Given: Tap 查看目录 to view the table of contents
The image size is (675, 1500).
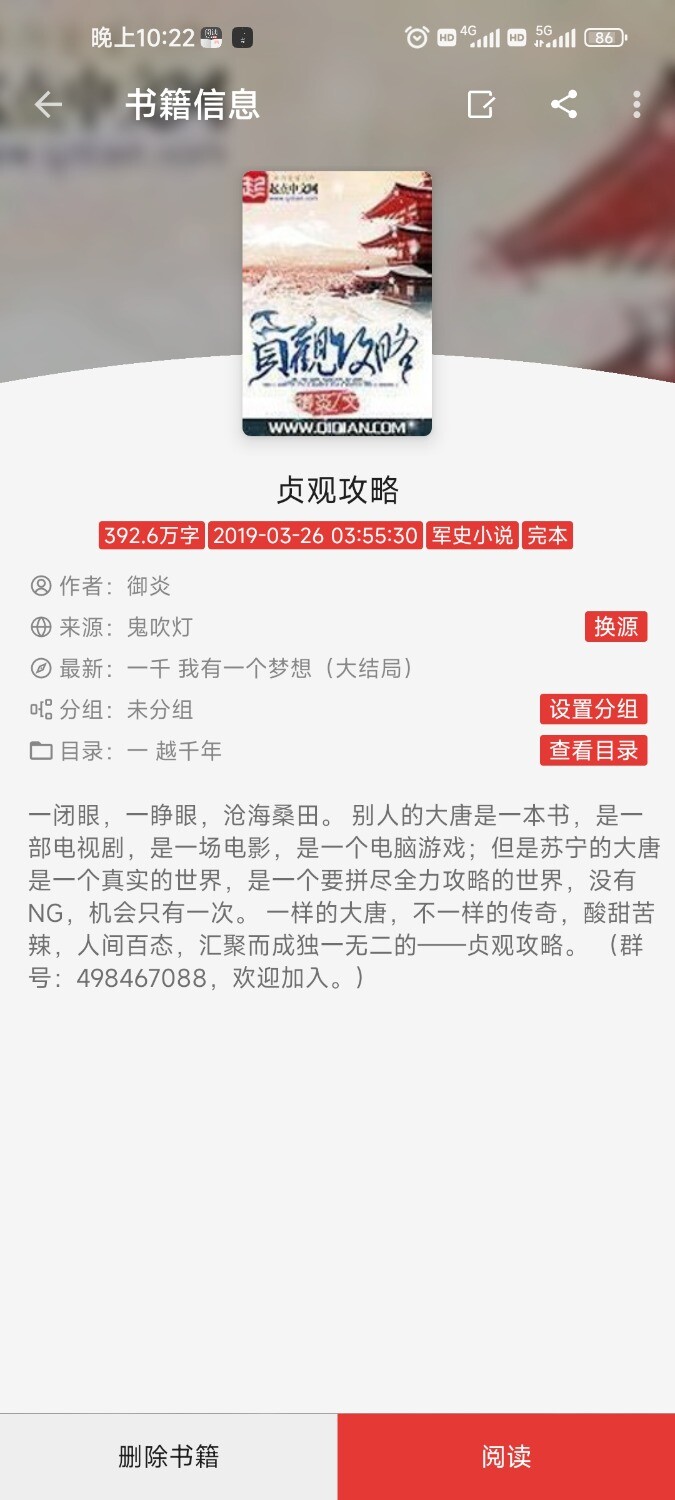Looking at the screenshot, I should coord(593,750).
